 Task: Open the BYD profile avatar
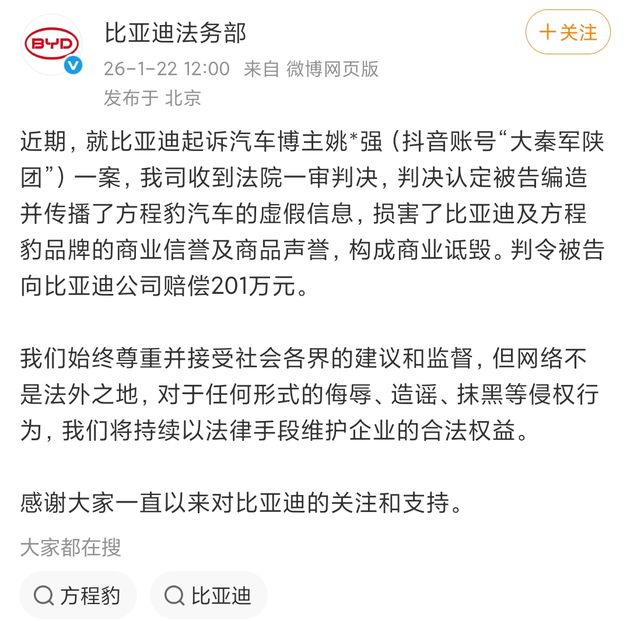[x=52, y=46]
